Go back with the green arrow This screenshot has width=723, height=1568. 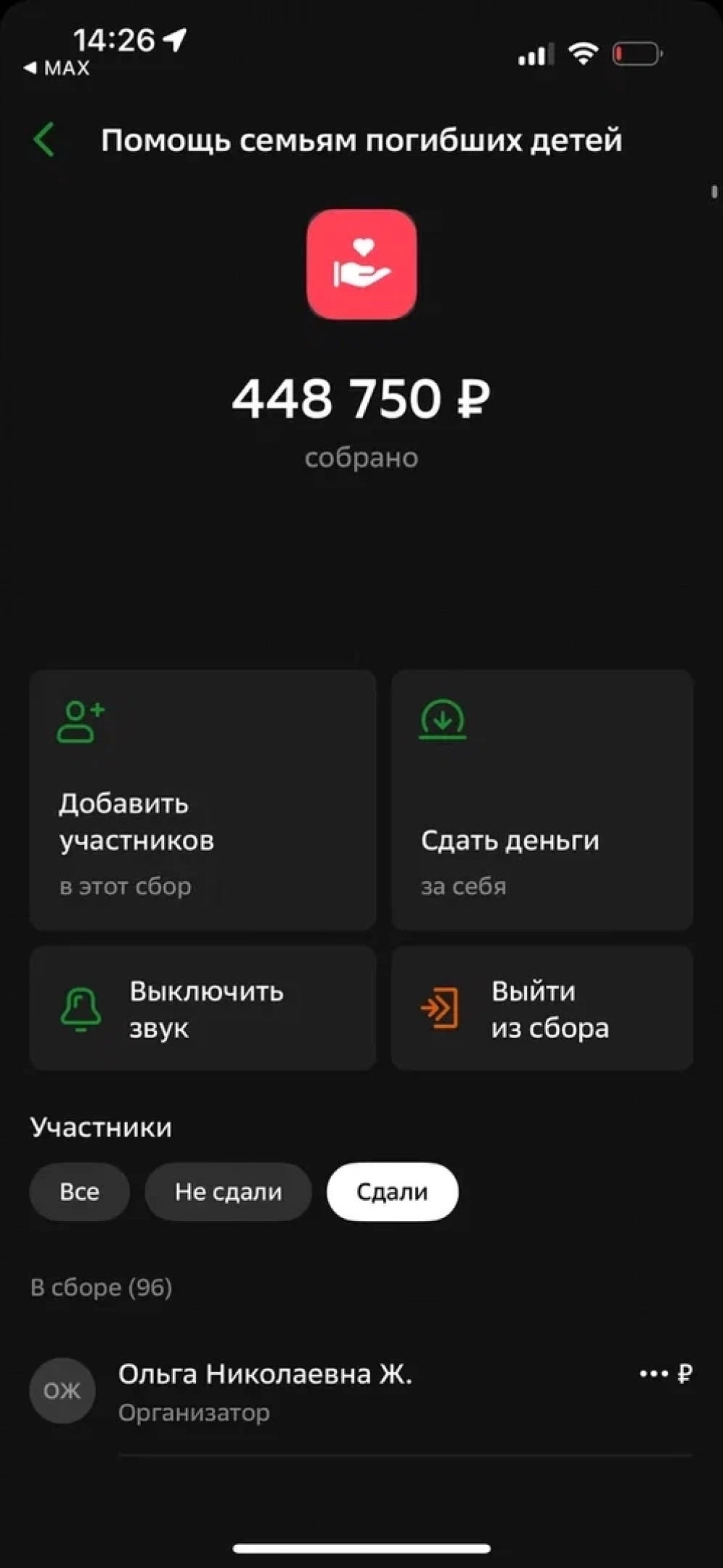[45, 140]
